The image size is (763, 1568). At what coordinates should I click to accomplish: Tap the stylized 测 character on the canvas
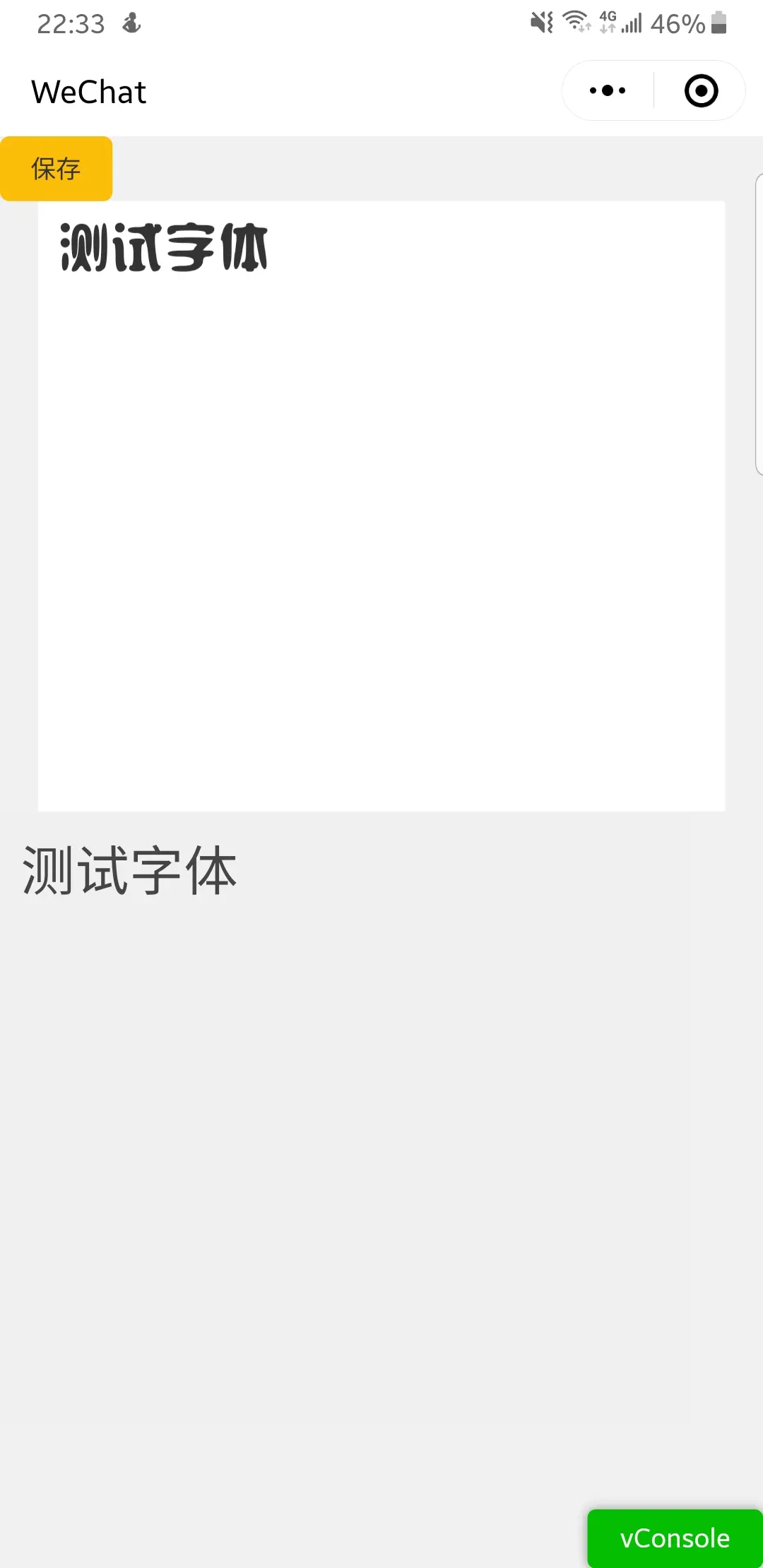pyautogui.click(x=83, y=247)
